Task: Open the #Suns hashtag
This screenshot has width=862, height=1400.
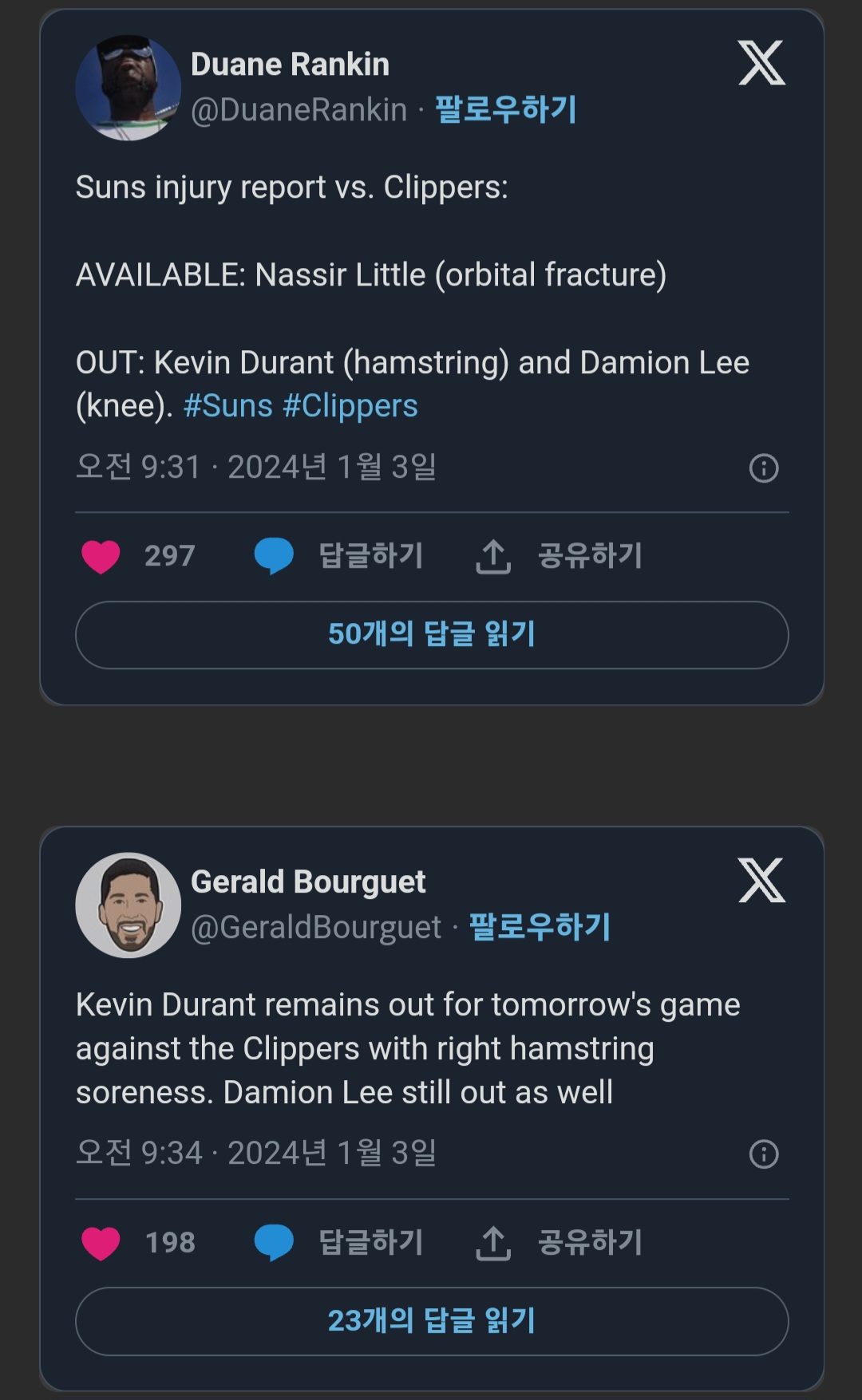Action: (x=228, y=406)
